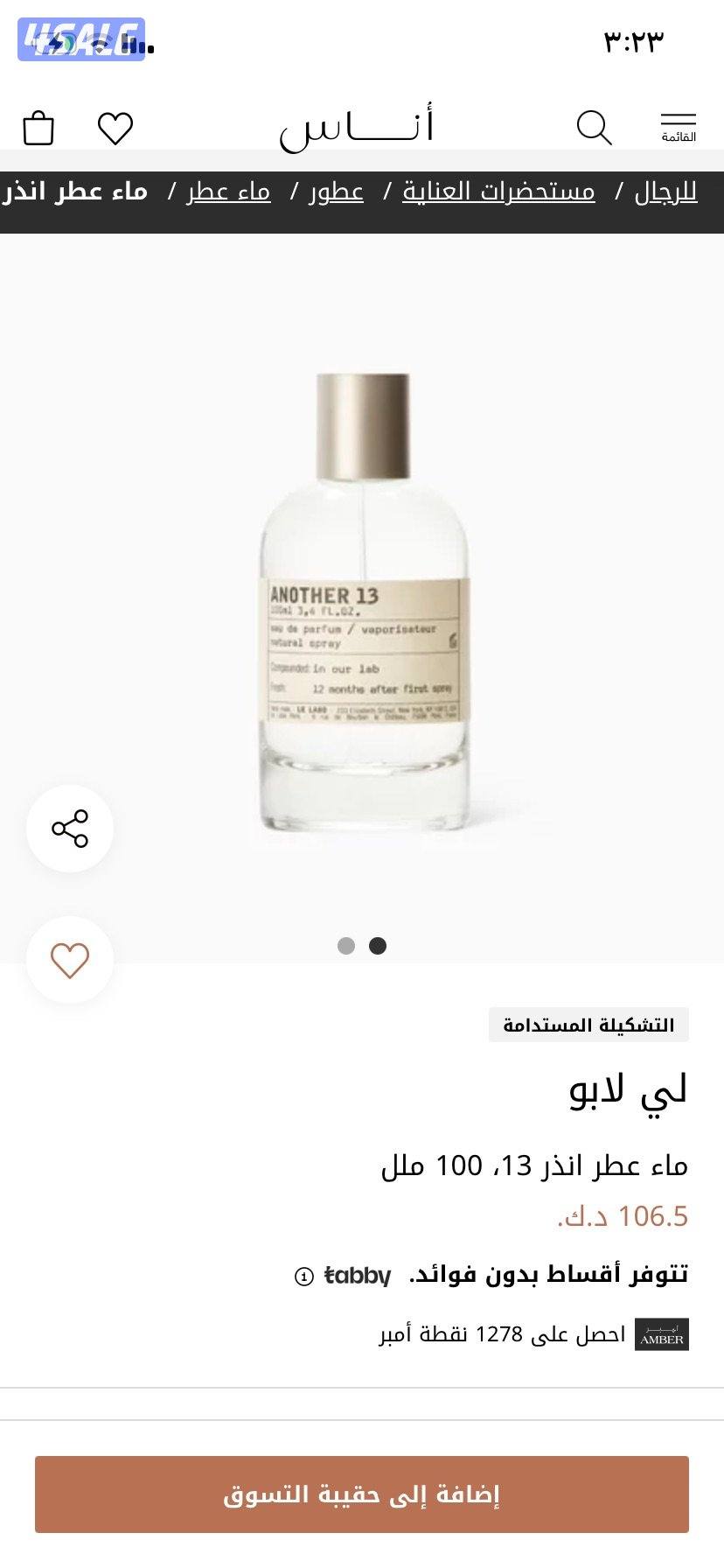Expand the section divider below Amber points
Image resolution: width=724 pixels, height=1568 pixels.
coord(362,1391)
